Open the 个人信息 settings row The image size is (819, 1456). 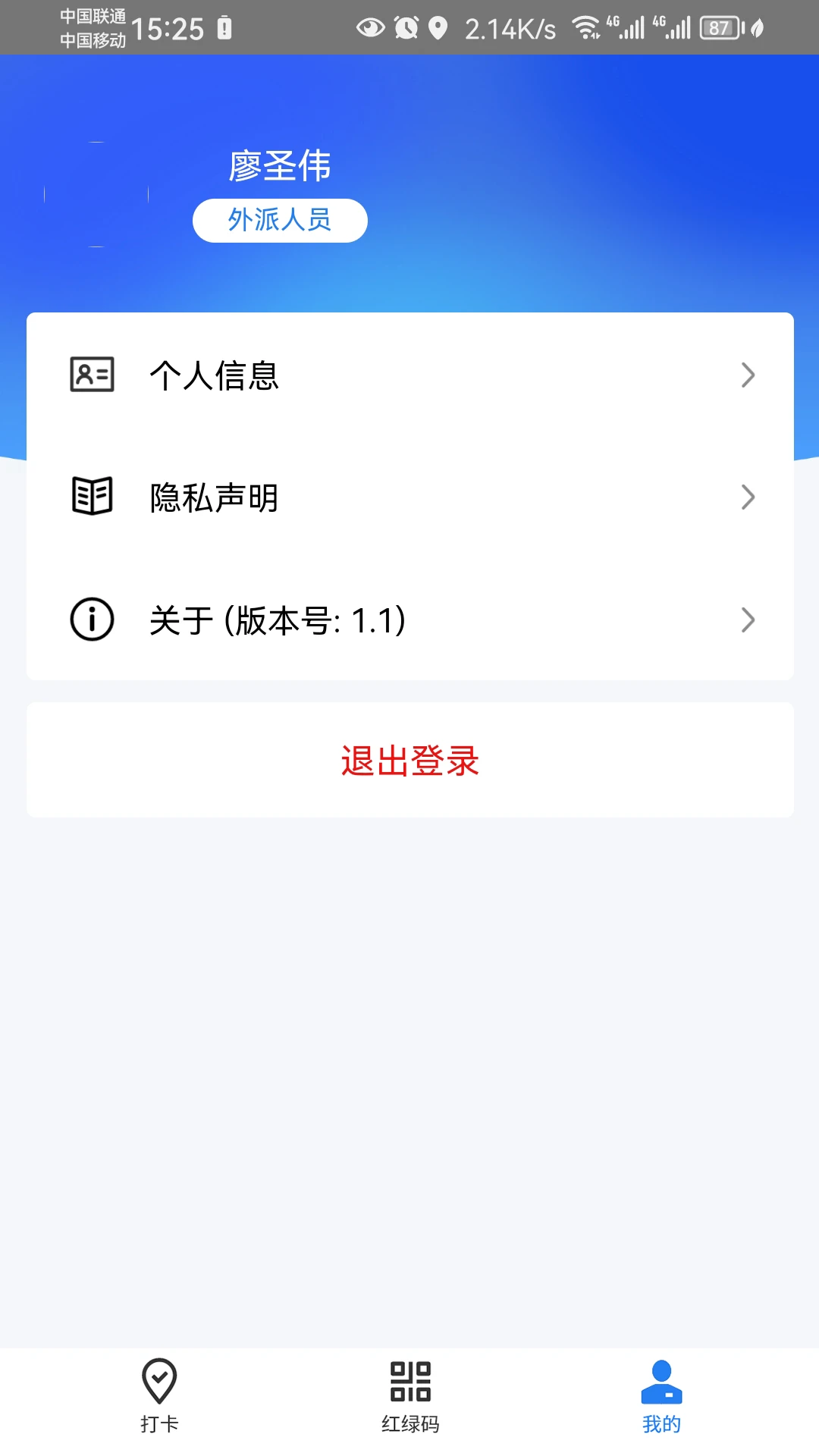409,375
